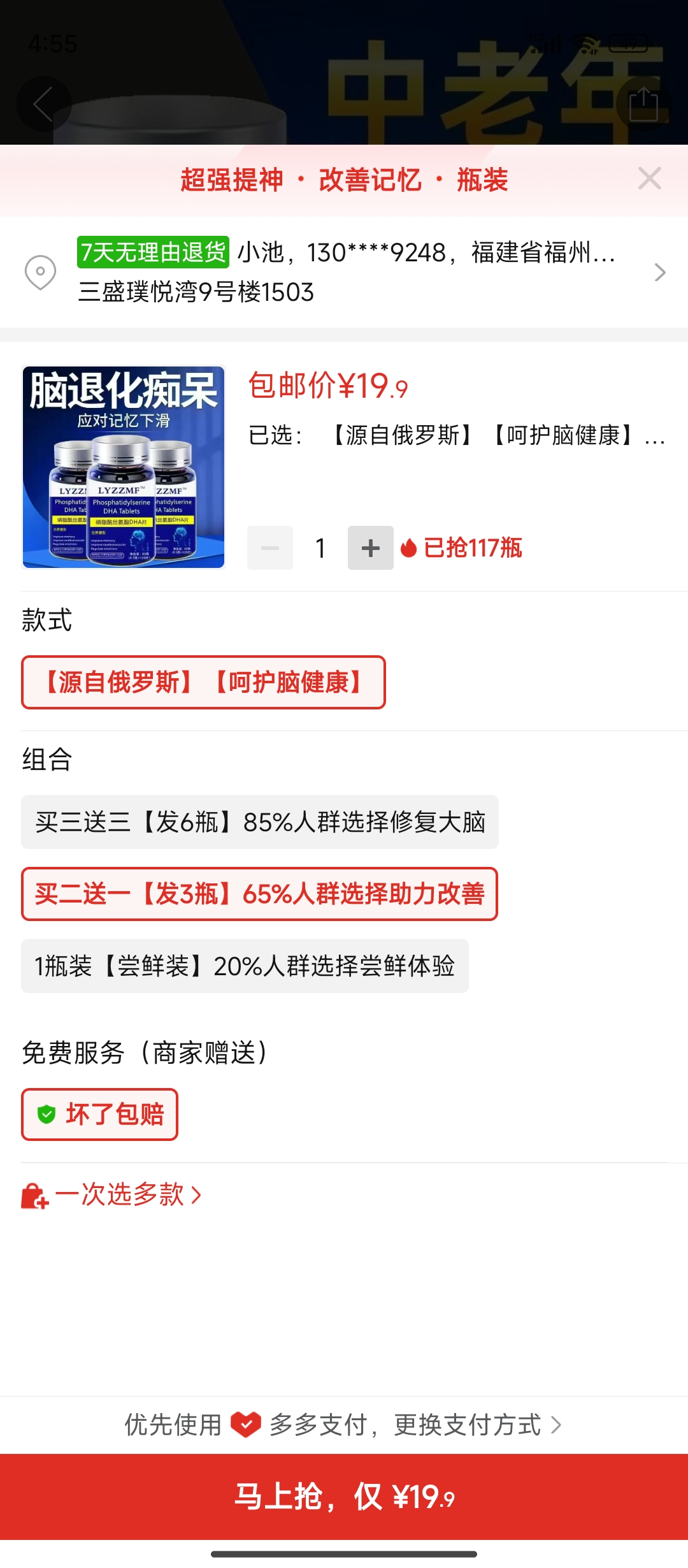Decrease quantity with the minus button

270,548
